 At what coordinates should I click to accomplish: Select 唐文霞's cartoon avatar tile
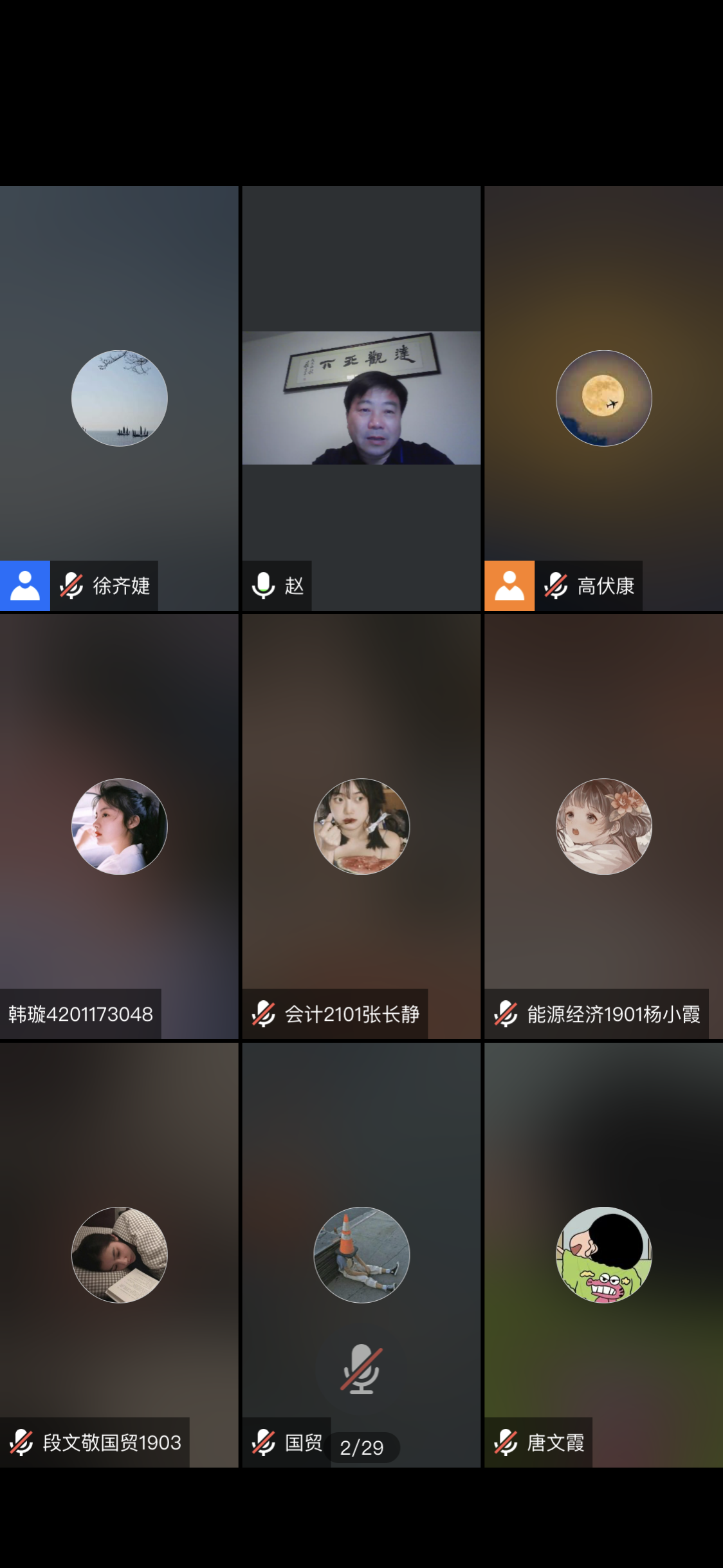603,1255
